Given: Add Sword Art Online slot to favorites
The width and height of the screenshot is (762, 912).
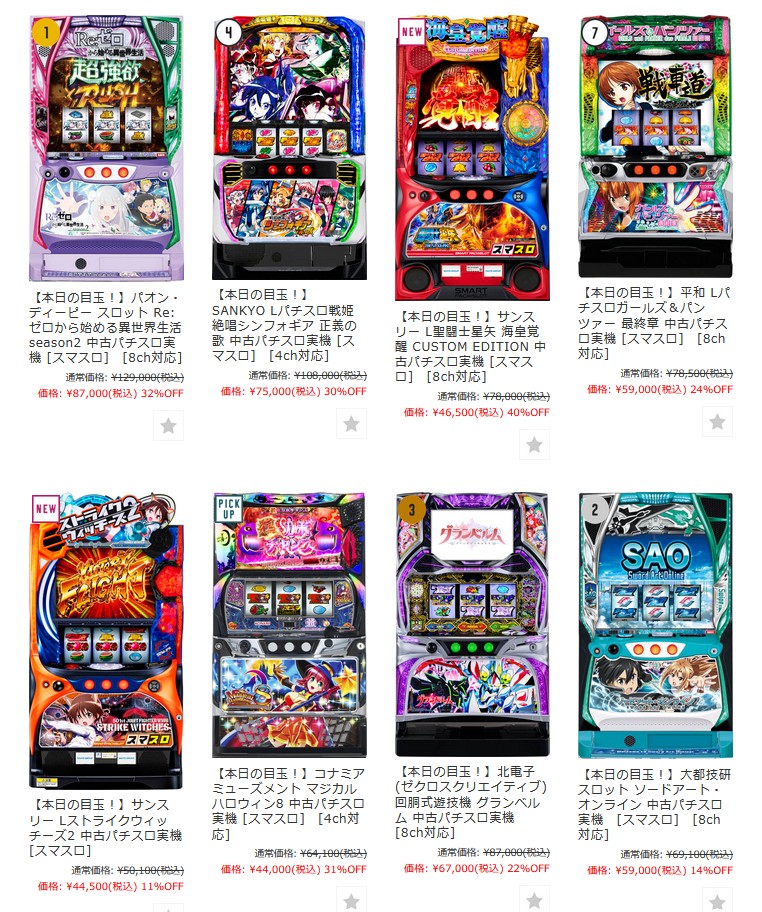Looking at the screenshot, I should pyautogui.click(x=717, y=899).
